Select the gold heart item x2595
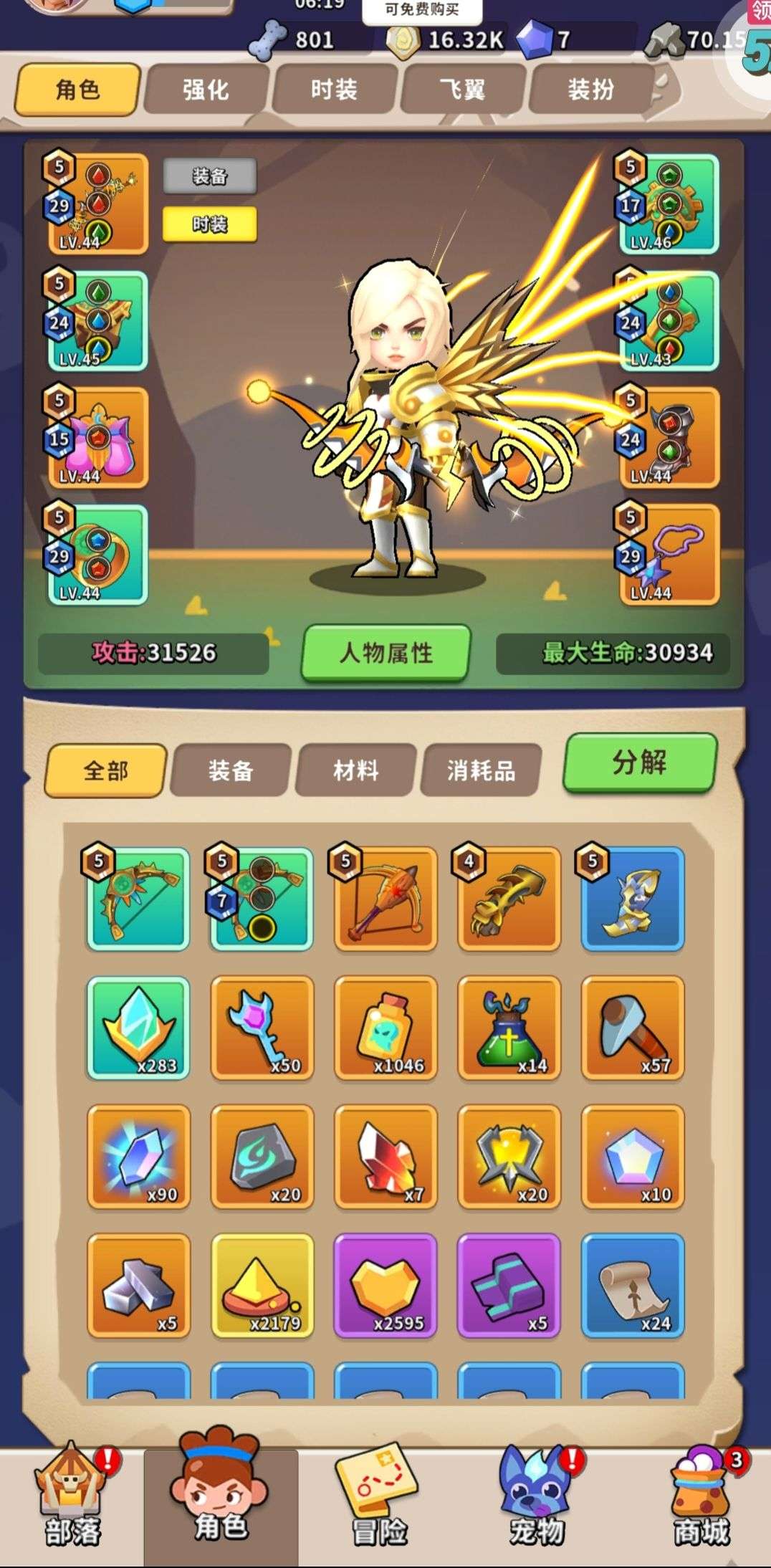 385,1285
